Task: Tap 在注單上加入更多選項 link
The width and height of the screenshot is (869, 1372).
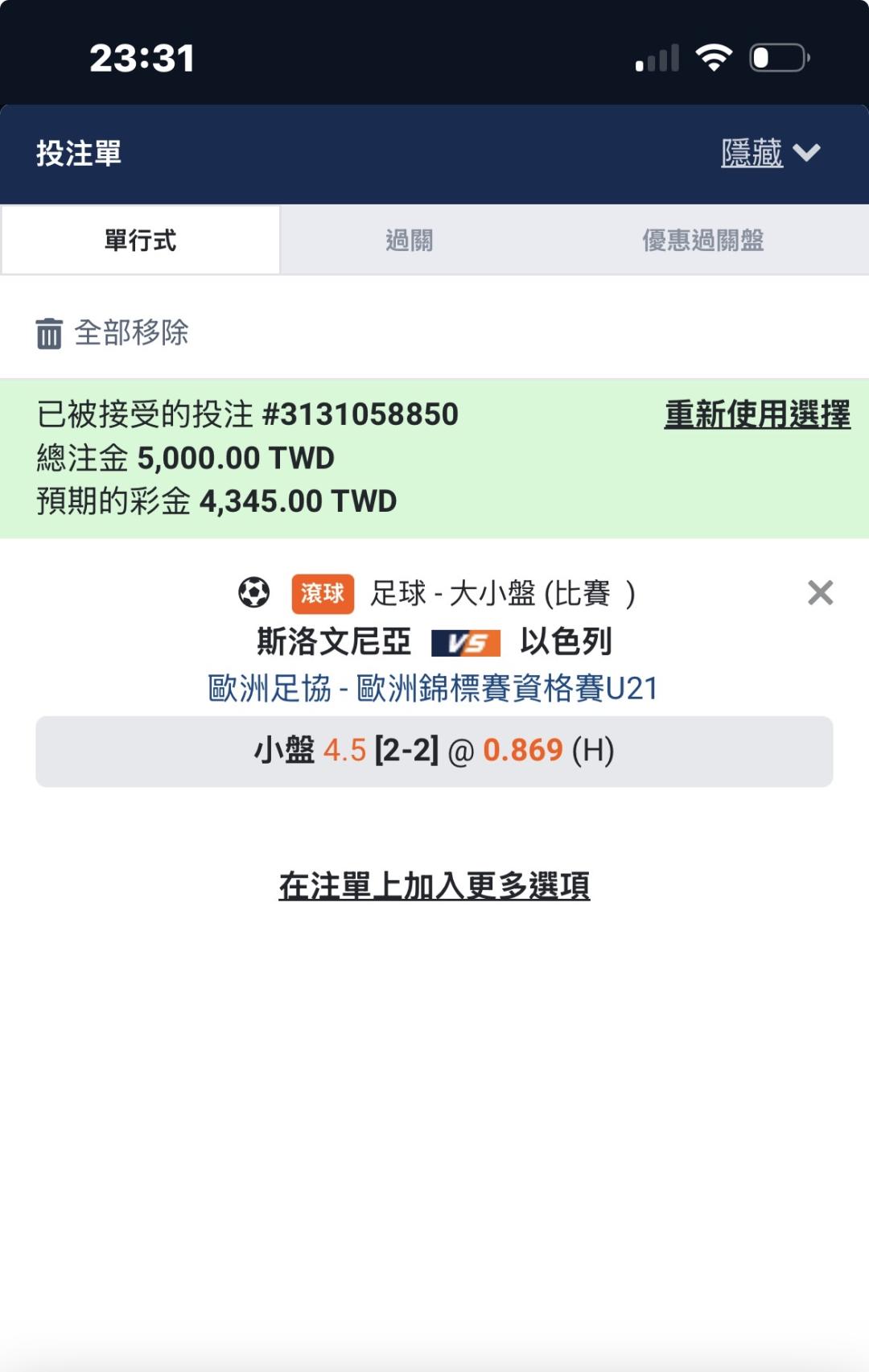Action: click(x=434, y=886)
